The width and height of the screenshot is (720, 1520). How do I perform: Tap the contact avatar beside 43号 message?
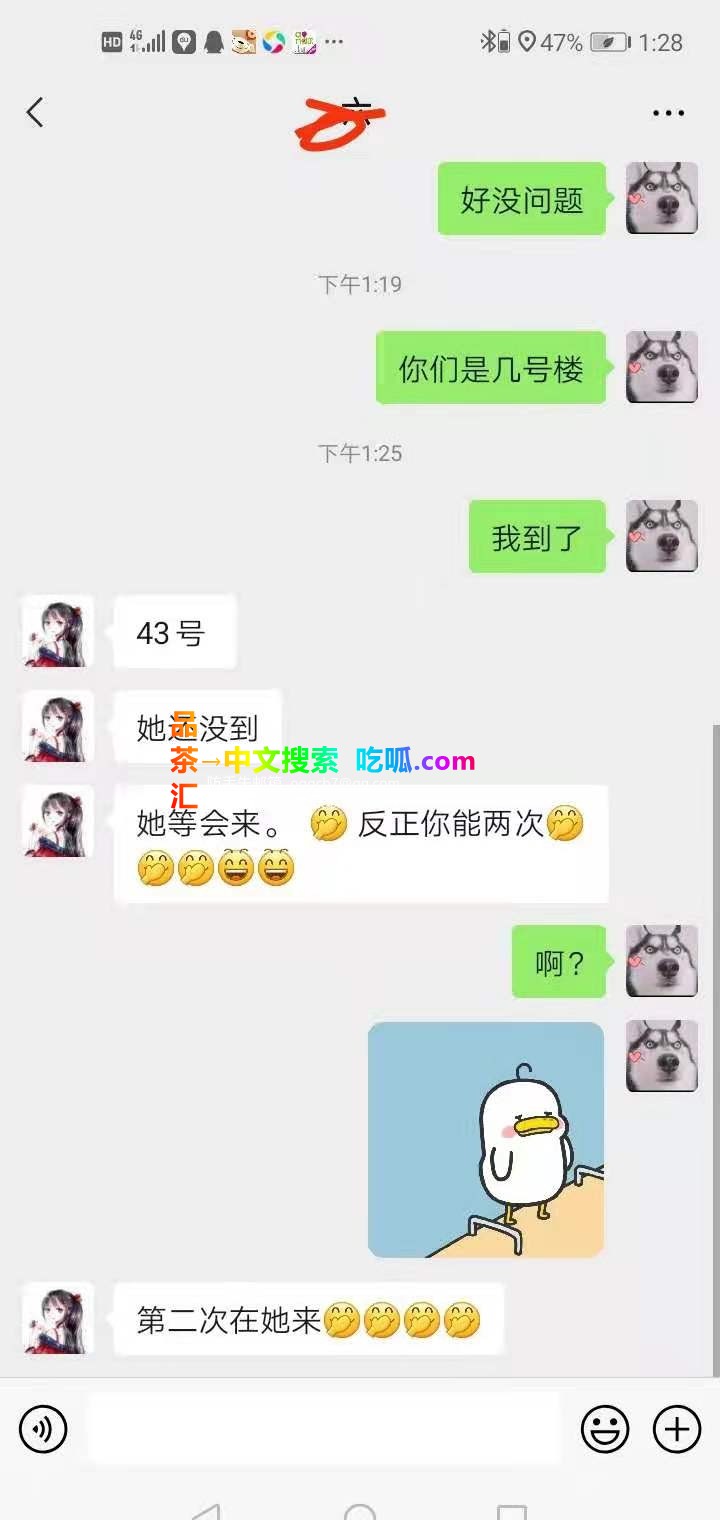click(x=58, y=632)
